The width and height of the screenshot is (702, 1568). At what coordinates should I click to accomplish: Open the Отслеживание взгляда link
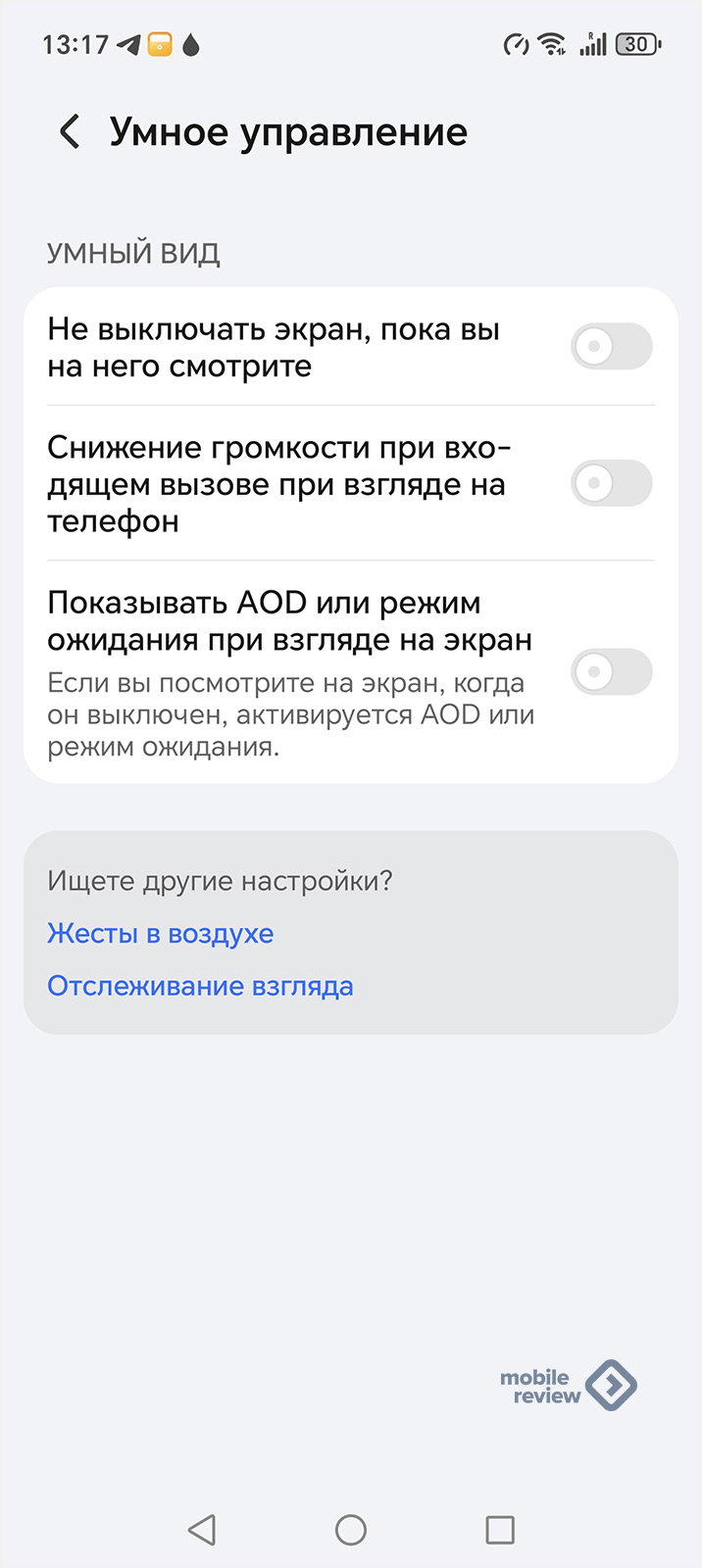point(200,986)
